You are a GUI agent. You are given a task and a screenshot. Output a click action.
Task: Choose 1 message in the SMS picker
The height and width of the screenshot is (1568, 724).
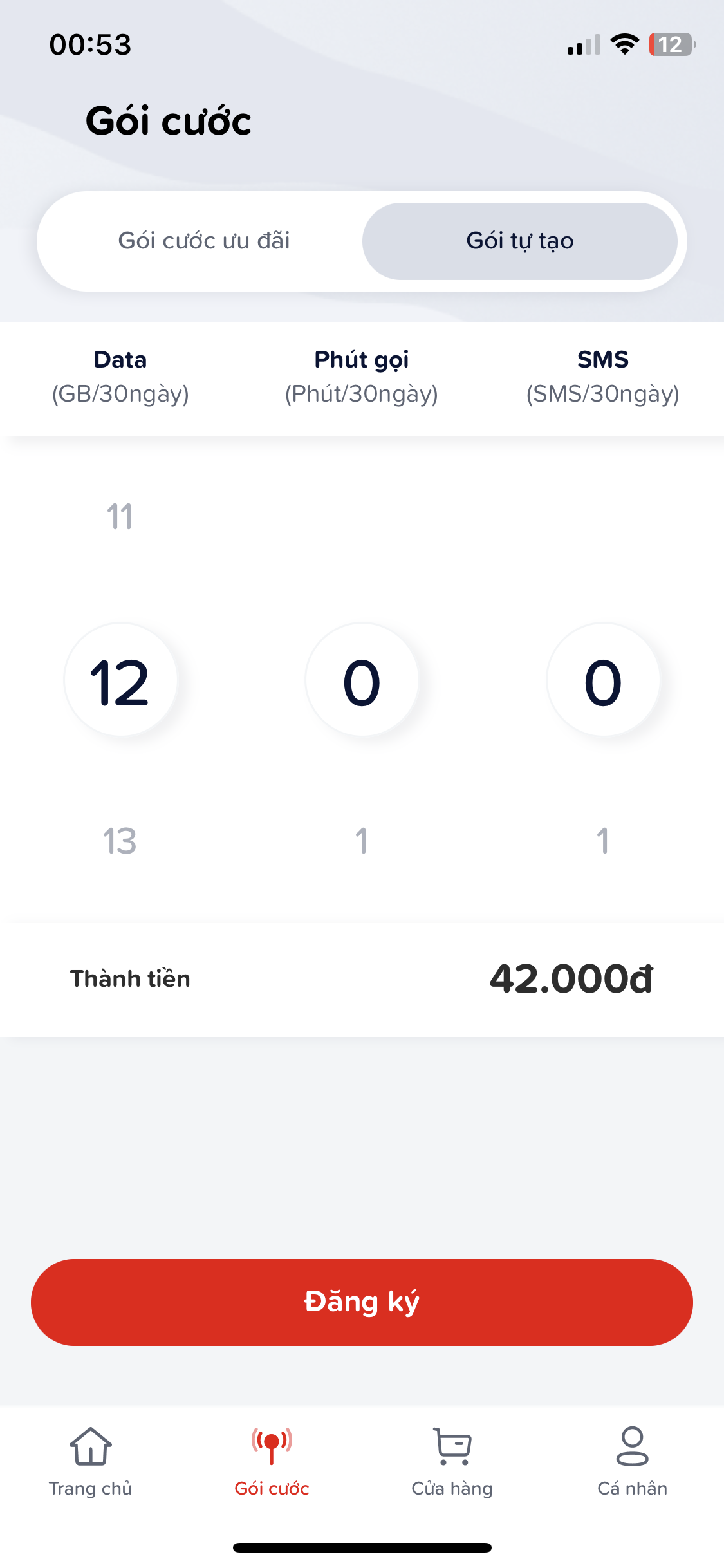[x=603, y=841]
